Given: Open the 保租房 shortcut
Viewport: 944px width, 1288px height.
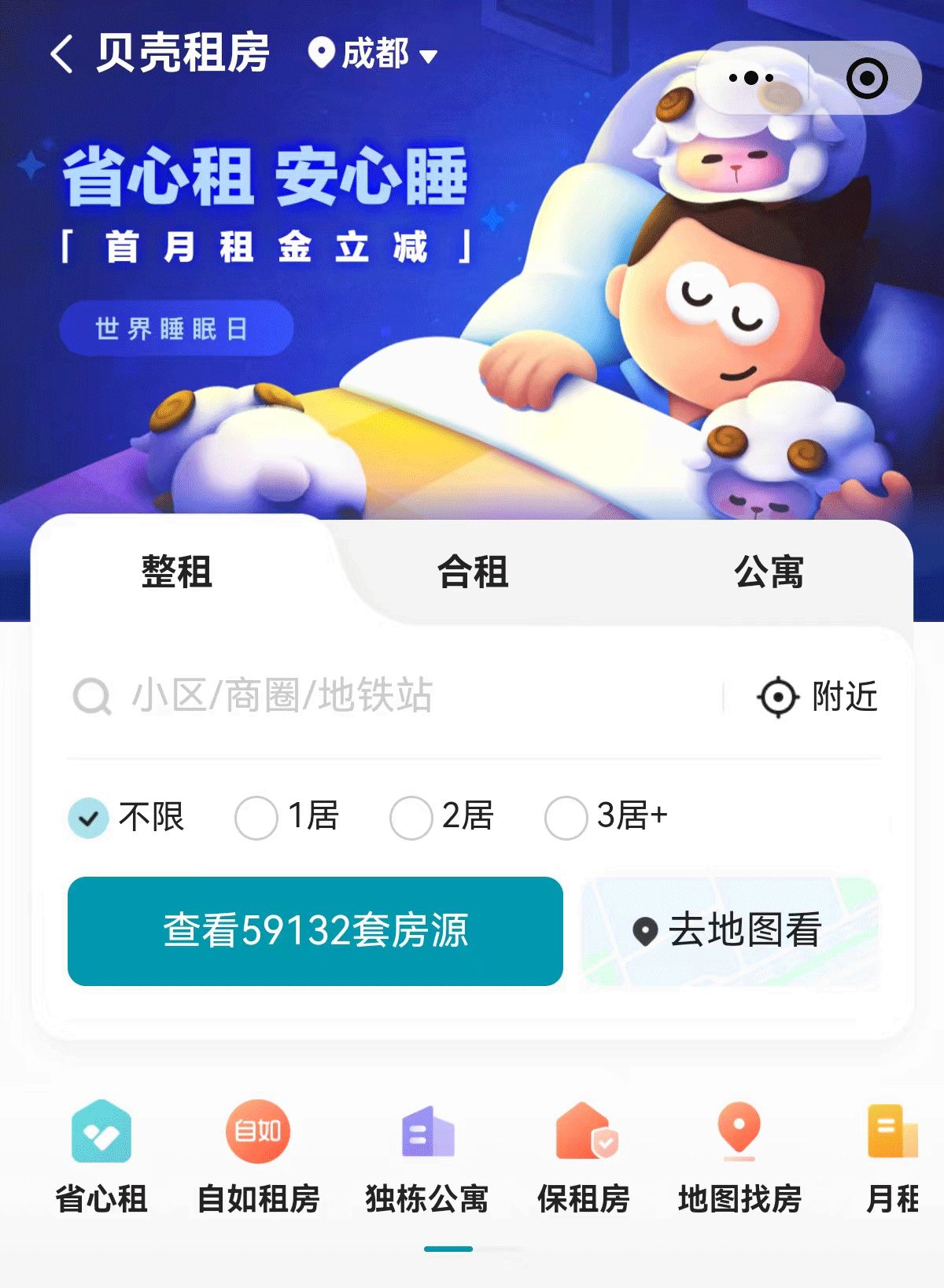Looking at the screenshot, I should [x=584, y=1156].
